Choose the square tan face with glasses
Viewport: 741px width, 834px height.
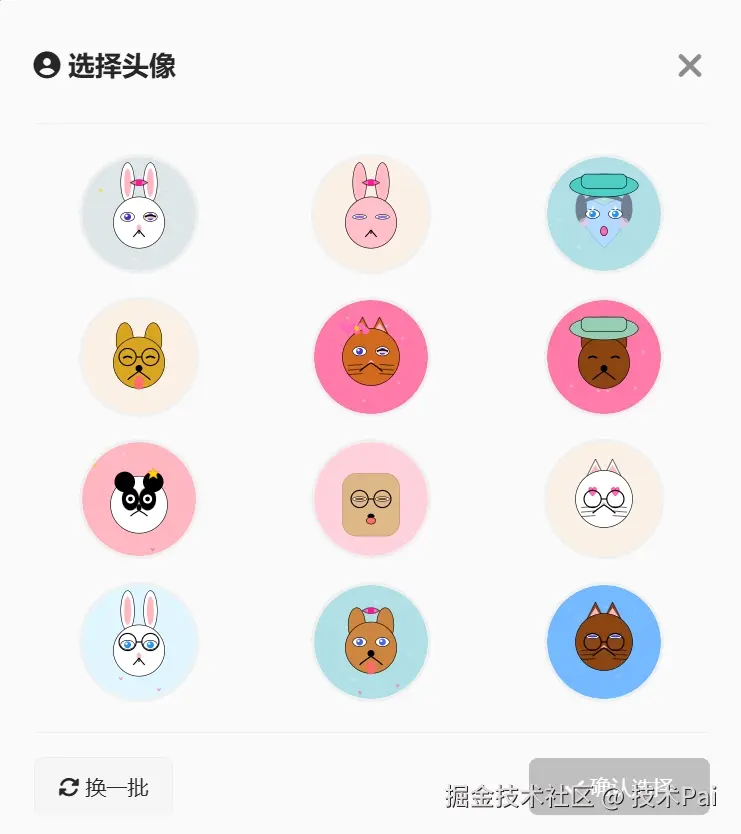(x=371, y=499)
